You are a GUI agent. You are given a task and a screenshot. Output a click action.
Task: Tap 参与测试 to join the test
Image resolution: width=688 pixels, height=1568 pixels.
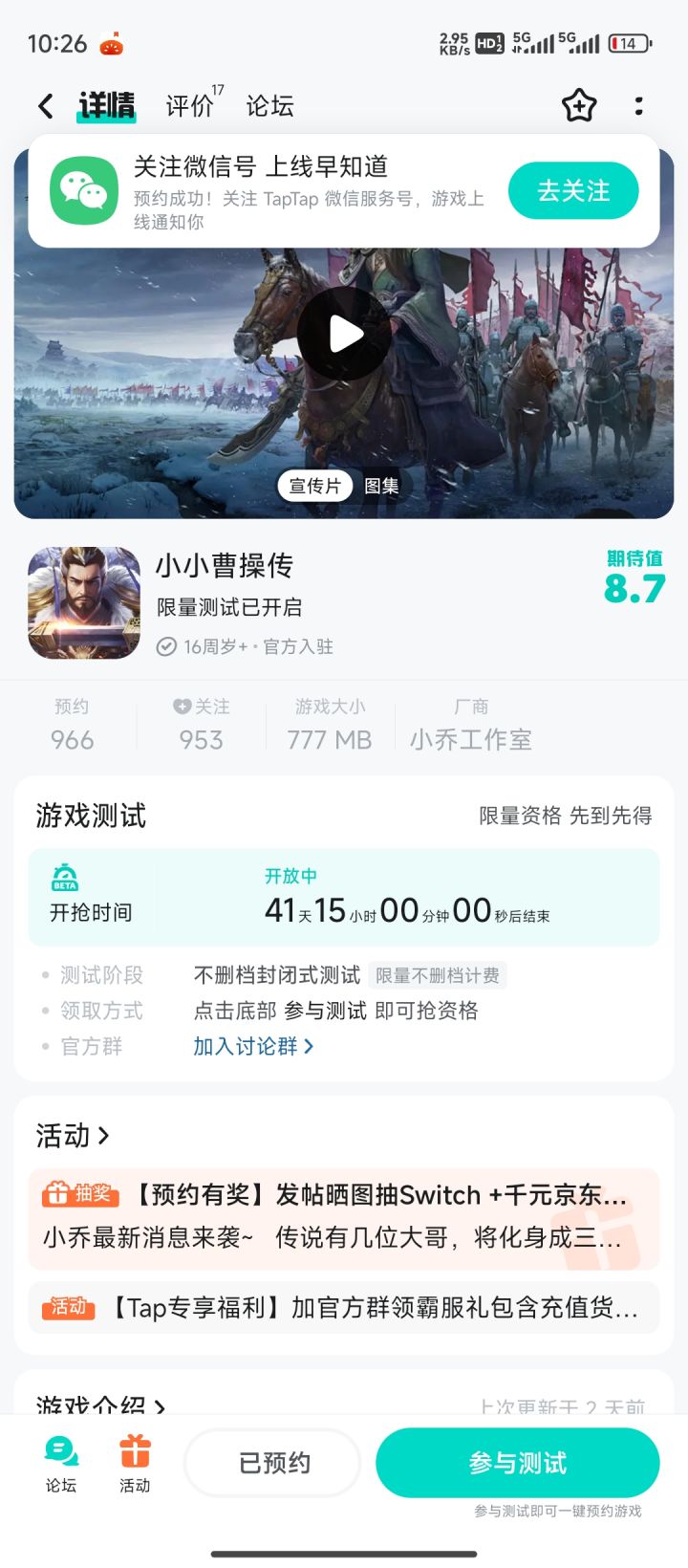517,1463
